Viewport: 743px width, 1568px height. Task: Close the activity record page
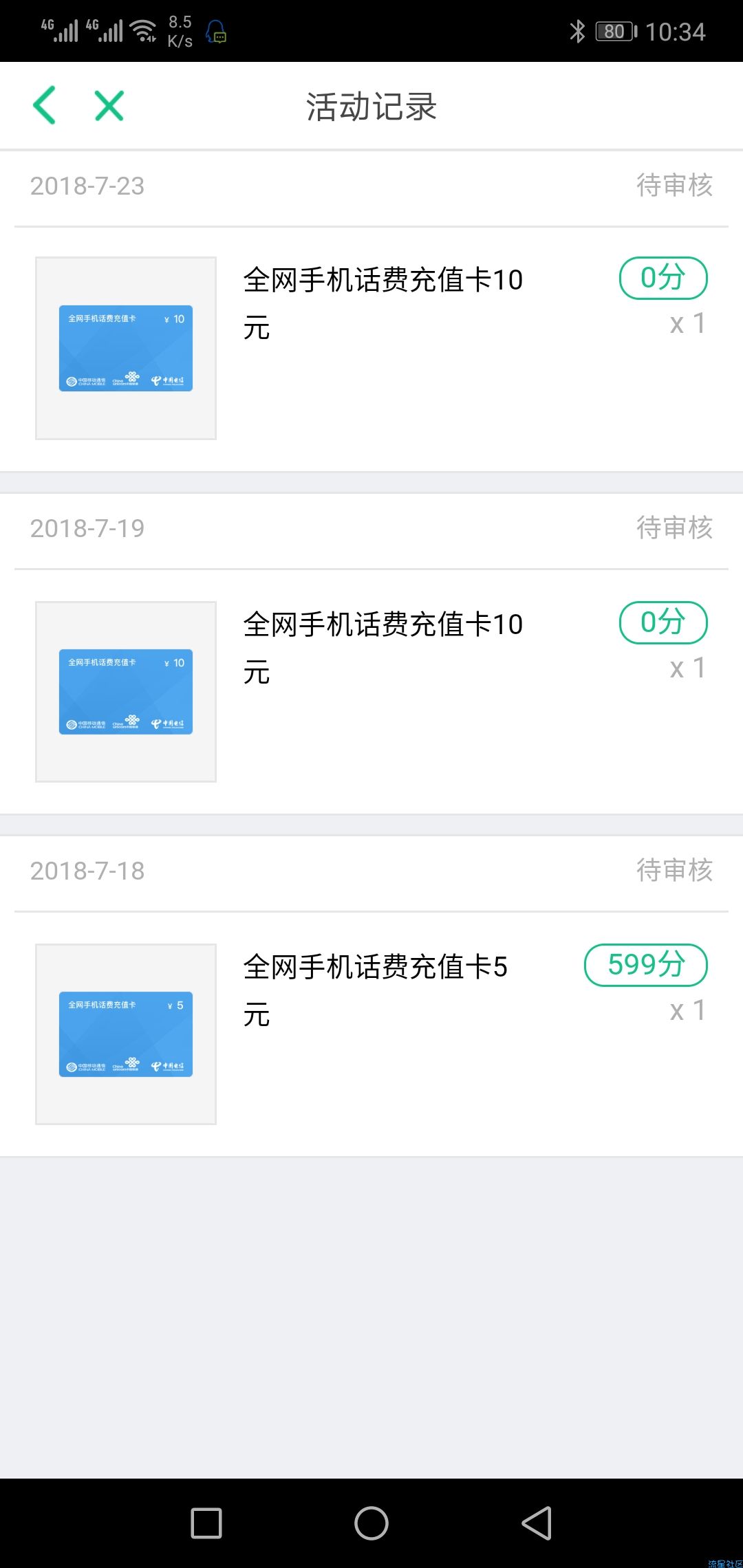point(109,106)
